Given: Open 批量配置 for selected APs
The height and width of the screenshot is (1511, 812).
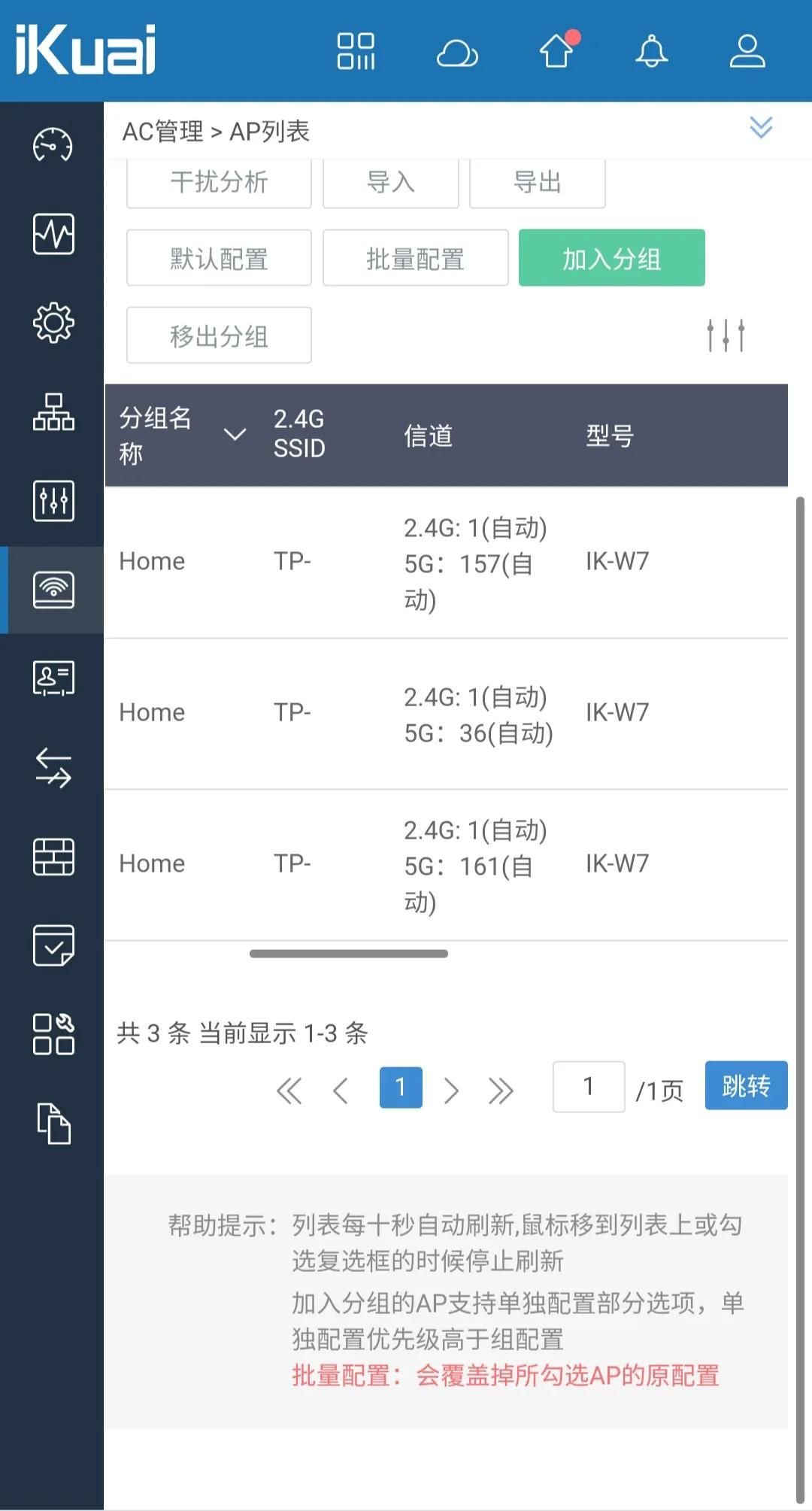Looking at the screenshot, I should coord(415,259).
